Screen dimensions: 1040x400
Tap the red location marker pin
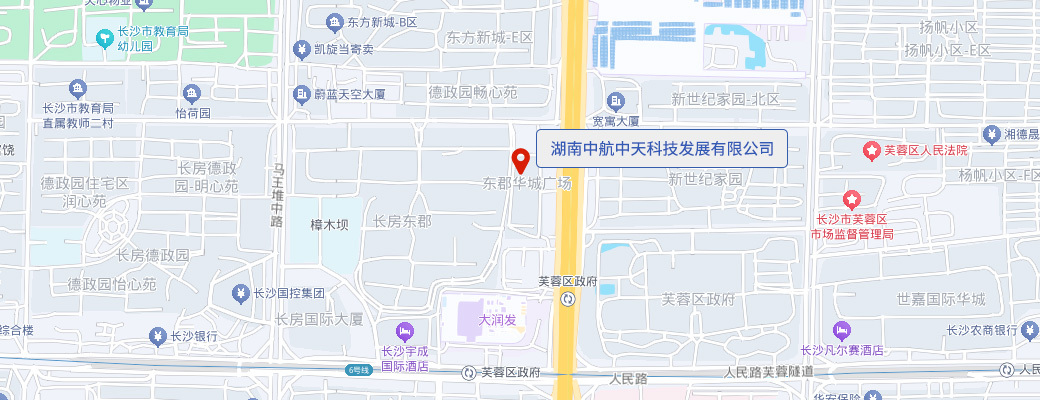pos(520,160)
